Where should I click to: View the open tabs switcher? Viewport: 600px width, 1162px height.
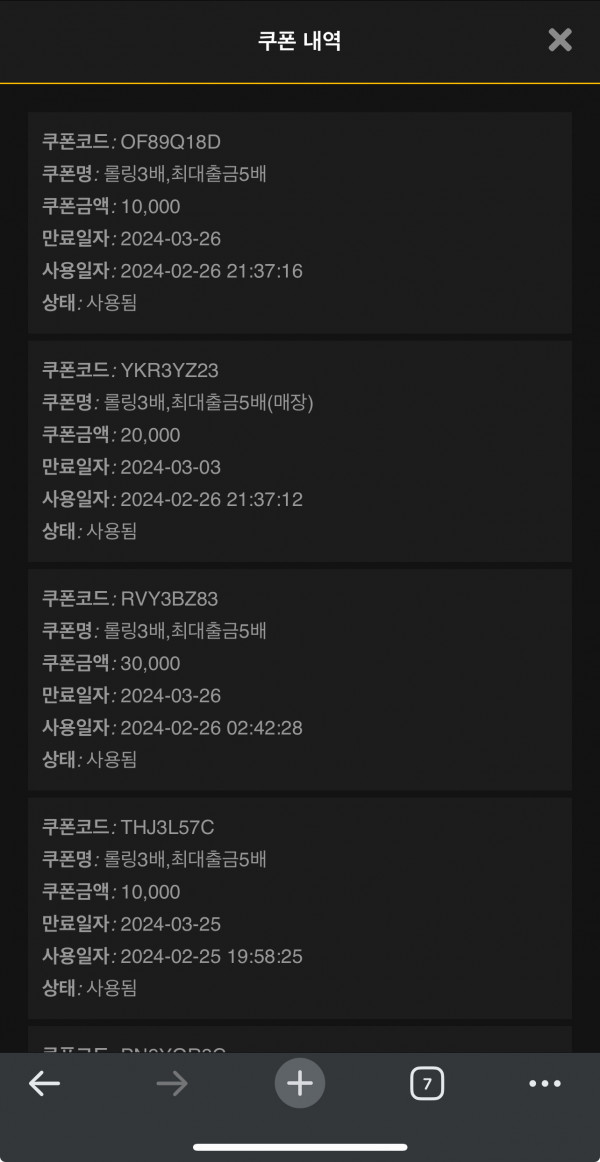point(427,1084)
